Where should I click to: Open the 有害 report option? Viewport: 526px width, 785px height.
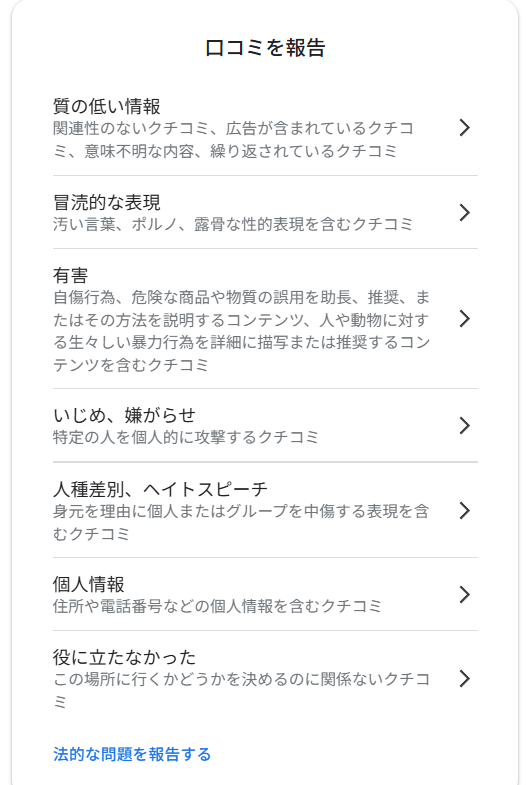[265, 319]
